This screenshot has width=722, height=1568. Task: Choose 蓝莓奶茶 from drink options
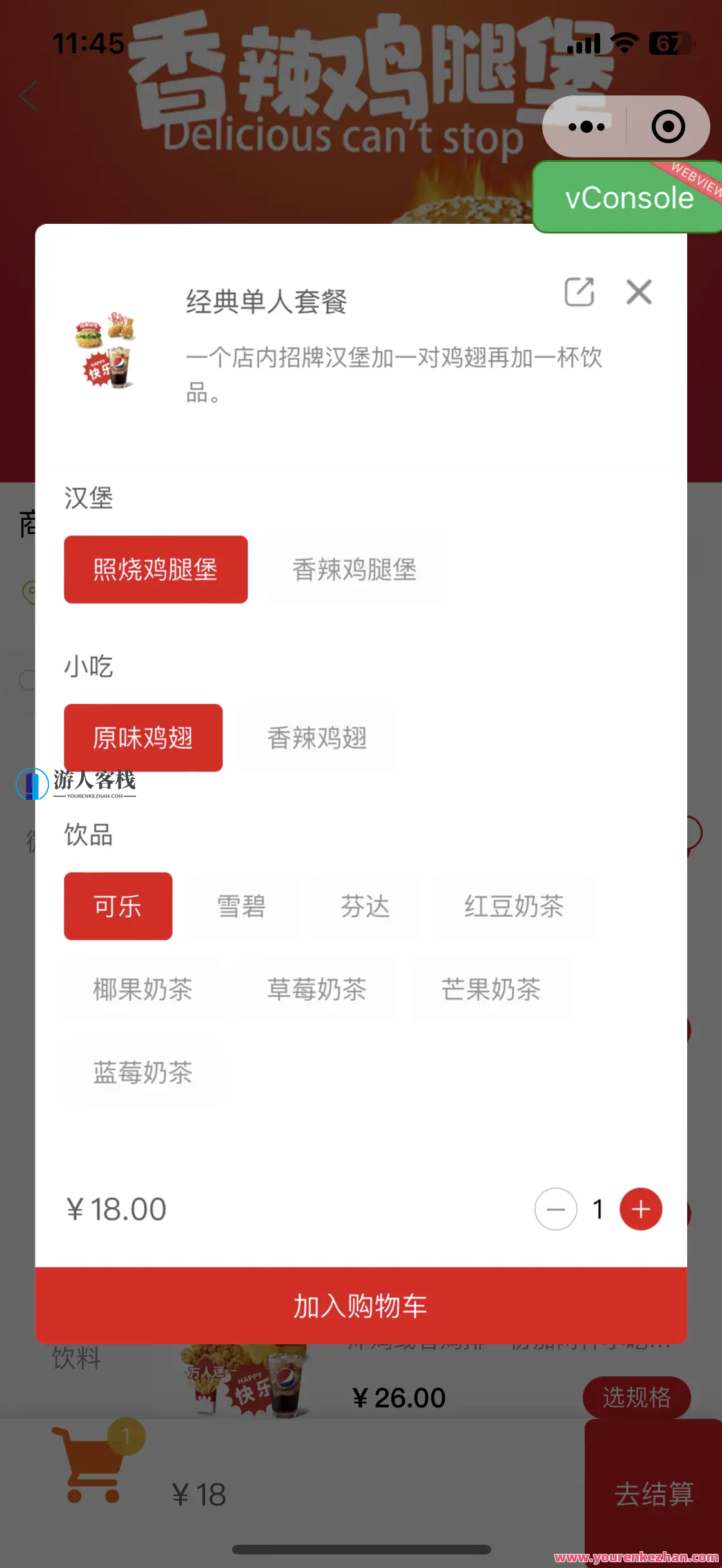click(143, 1072)
